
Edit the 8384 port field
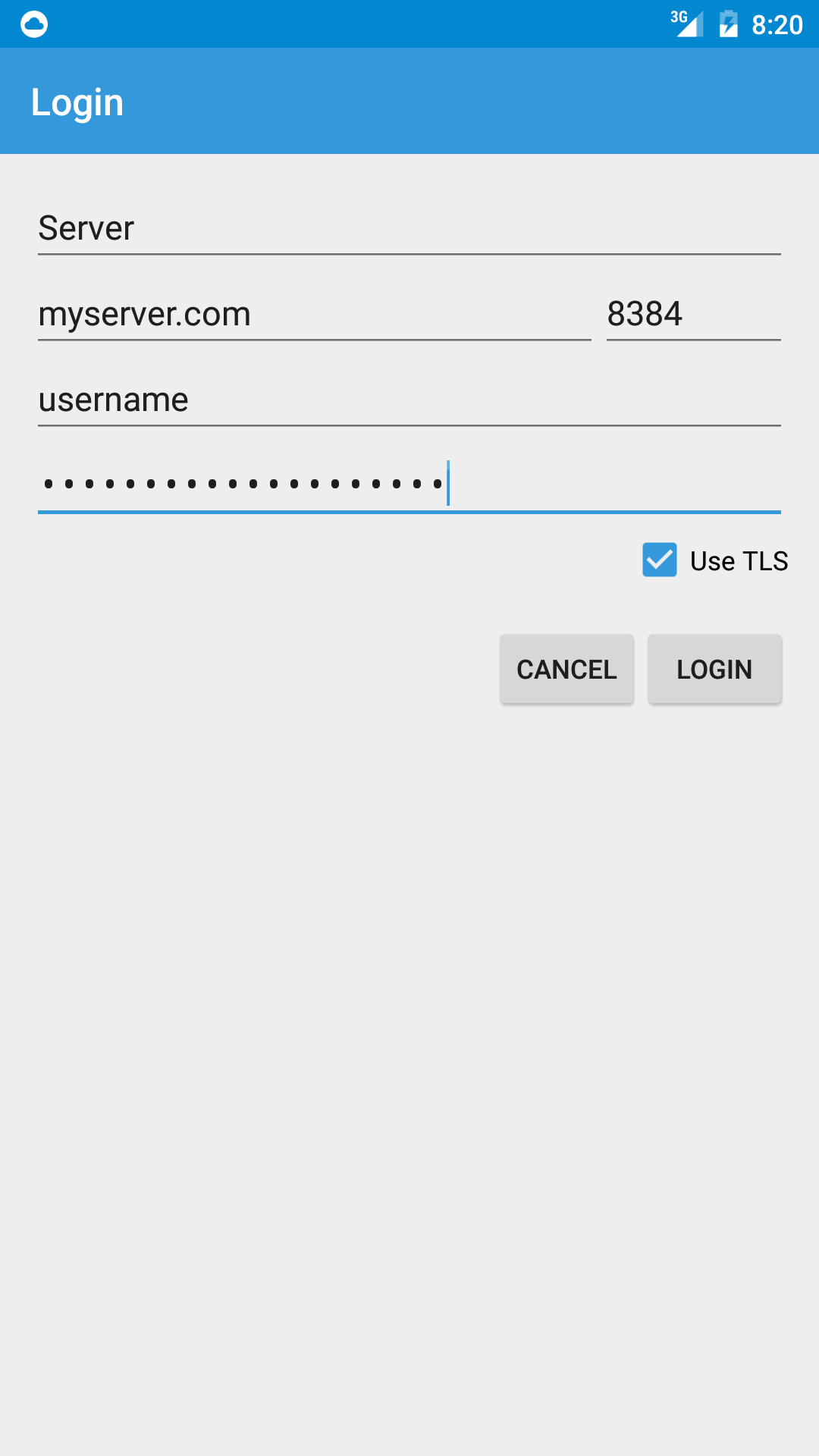coord(694,313)
